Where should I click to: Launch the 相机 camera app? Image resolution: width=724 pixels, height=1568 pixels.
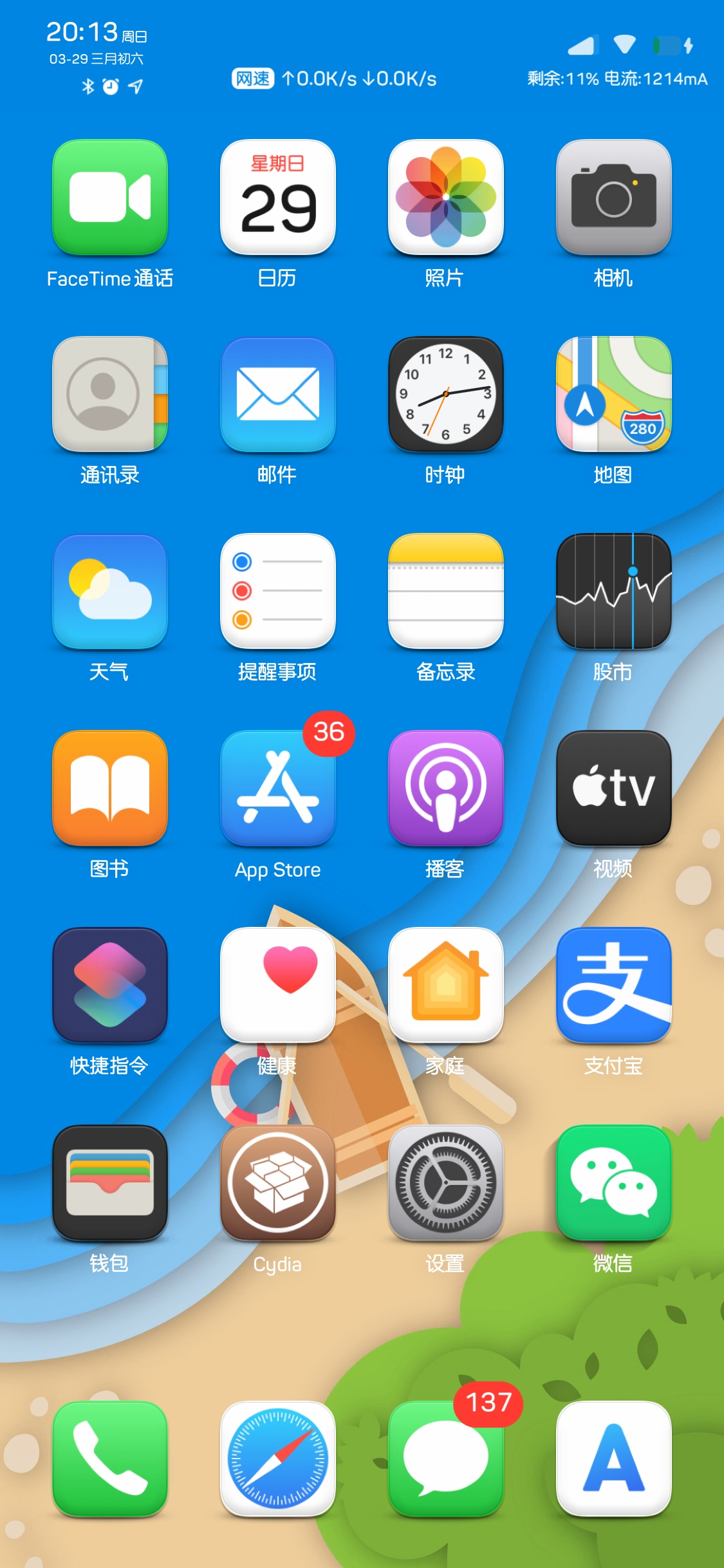coord(613,198)
